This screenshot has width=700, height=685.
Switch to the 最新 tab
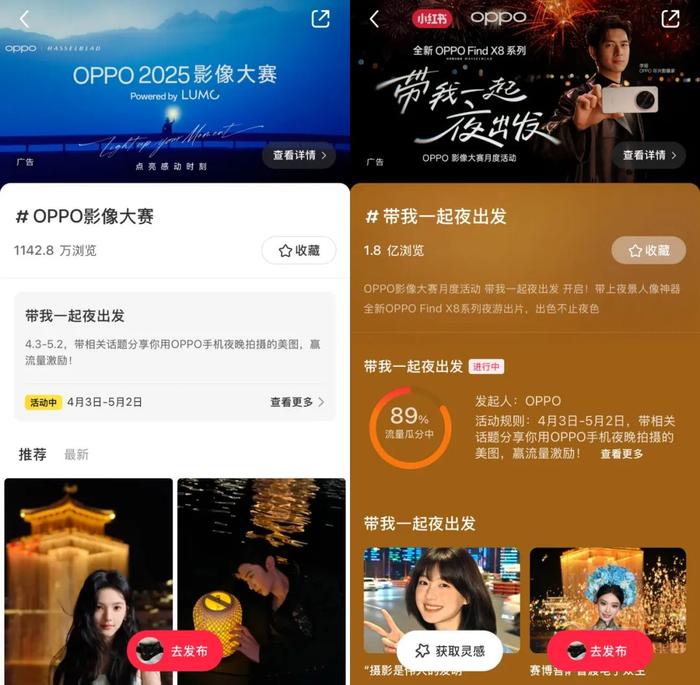click(x=76, y=454)
